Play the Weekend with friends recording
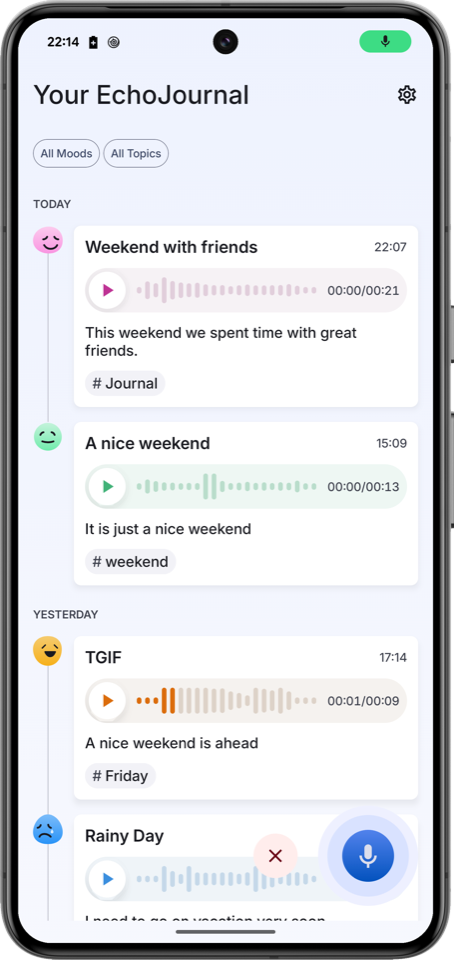Image resolution: width=454 pixels, height=960 pixels. (x=108, y=290)
